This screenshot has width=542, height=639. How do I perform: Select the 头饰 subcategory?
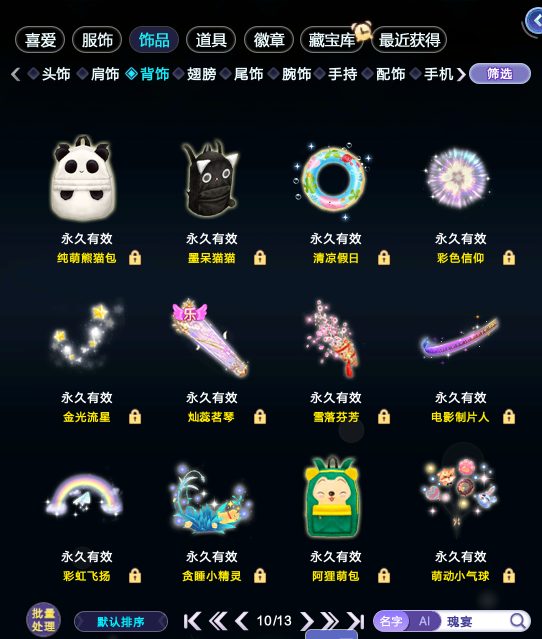(x=49, y=74)
